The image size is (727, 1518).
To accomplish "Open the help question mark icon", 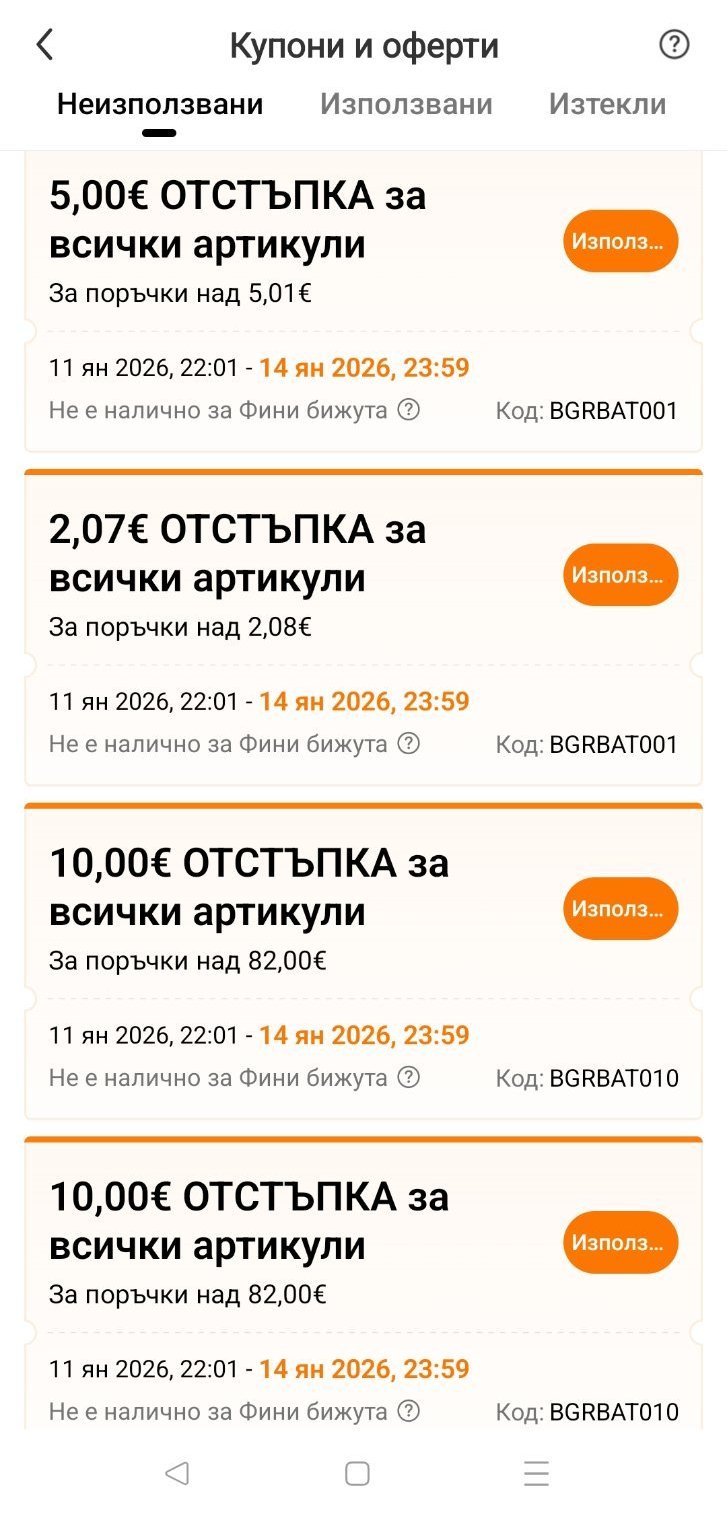I will click(674, 45).
